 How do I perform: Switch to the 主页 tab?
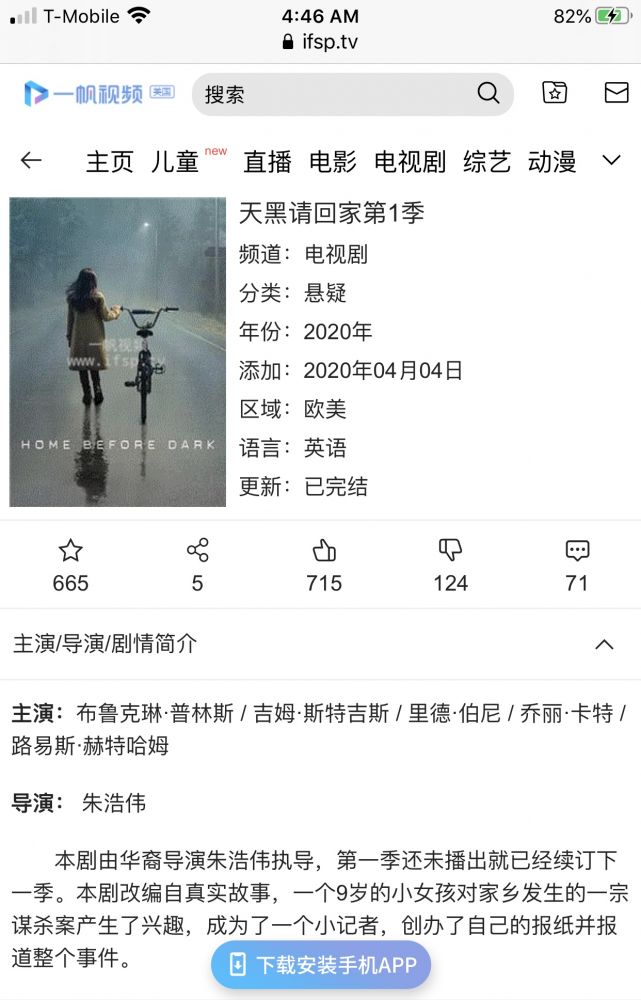click(109, 161)
